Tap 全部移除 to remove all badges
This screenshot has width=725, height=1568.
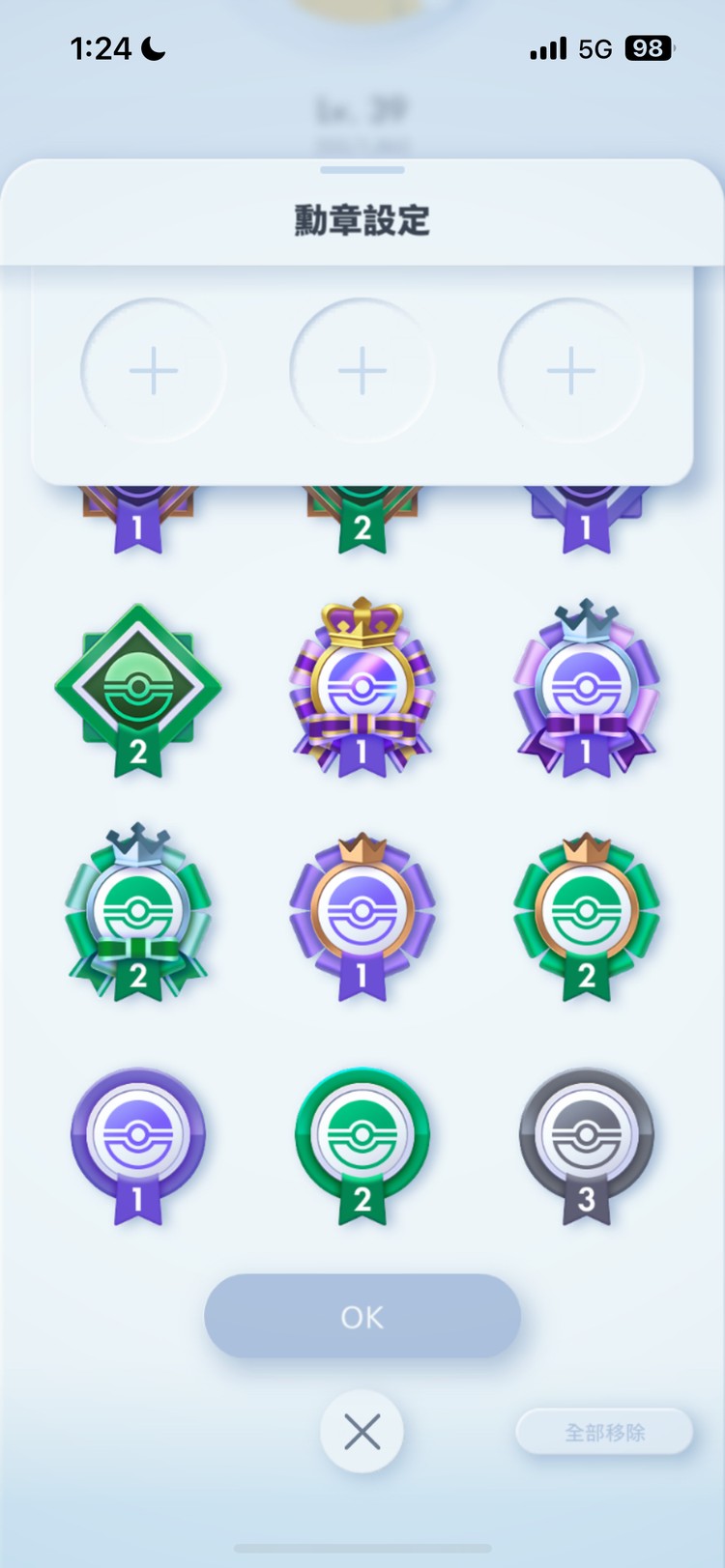point(605,1432)
